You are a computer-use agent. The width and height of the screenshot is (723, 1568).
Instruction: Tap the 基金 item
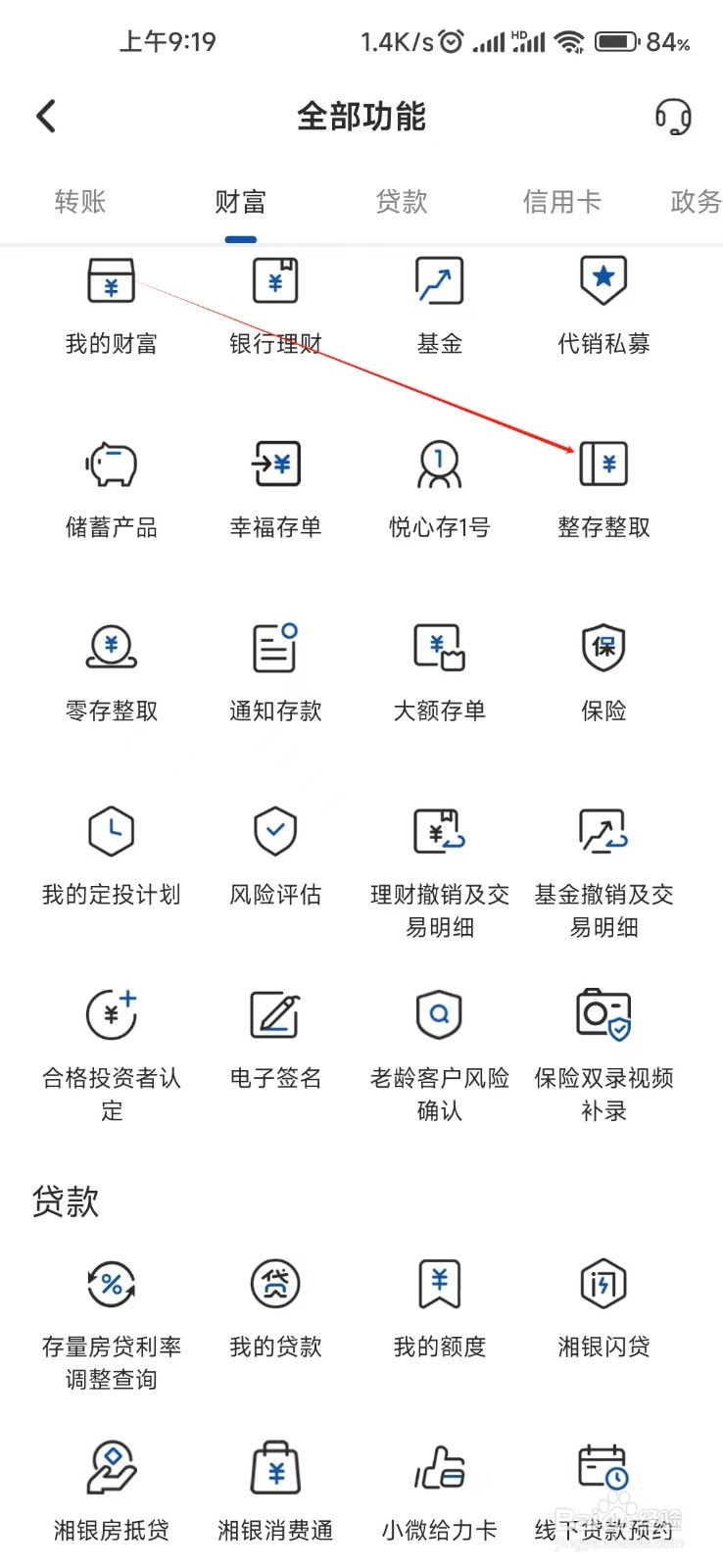pyautogui.click(x=439, y=304)
